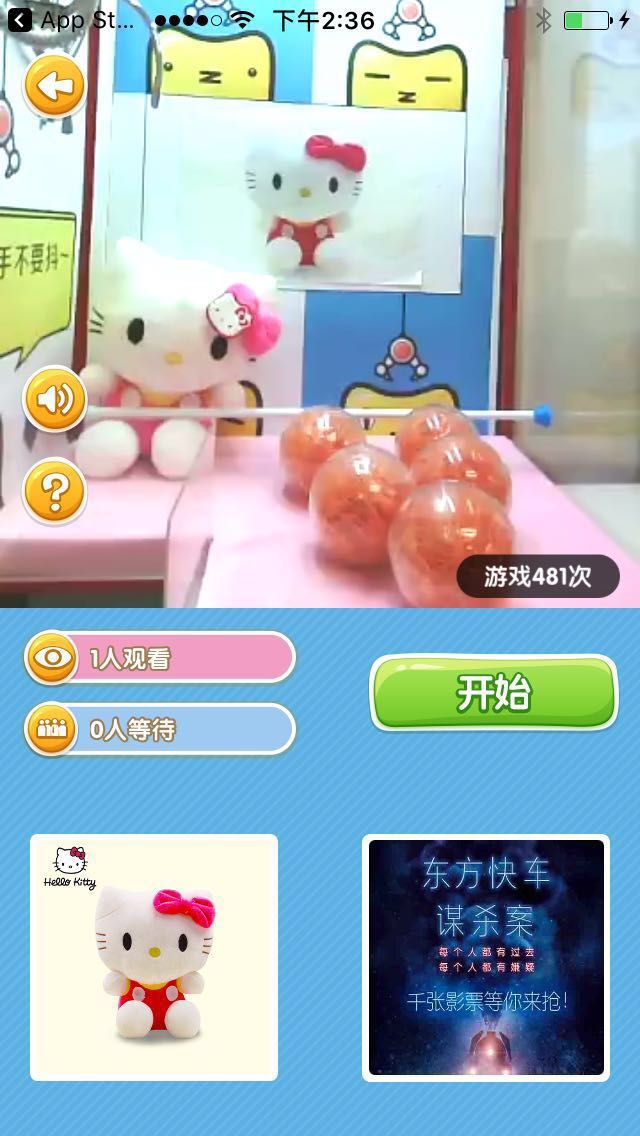
Task: Open the question mark help
Action: [54, 491]
